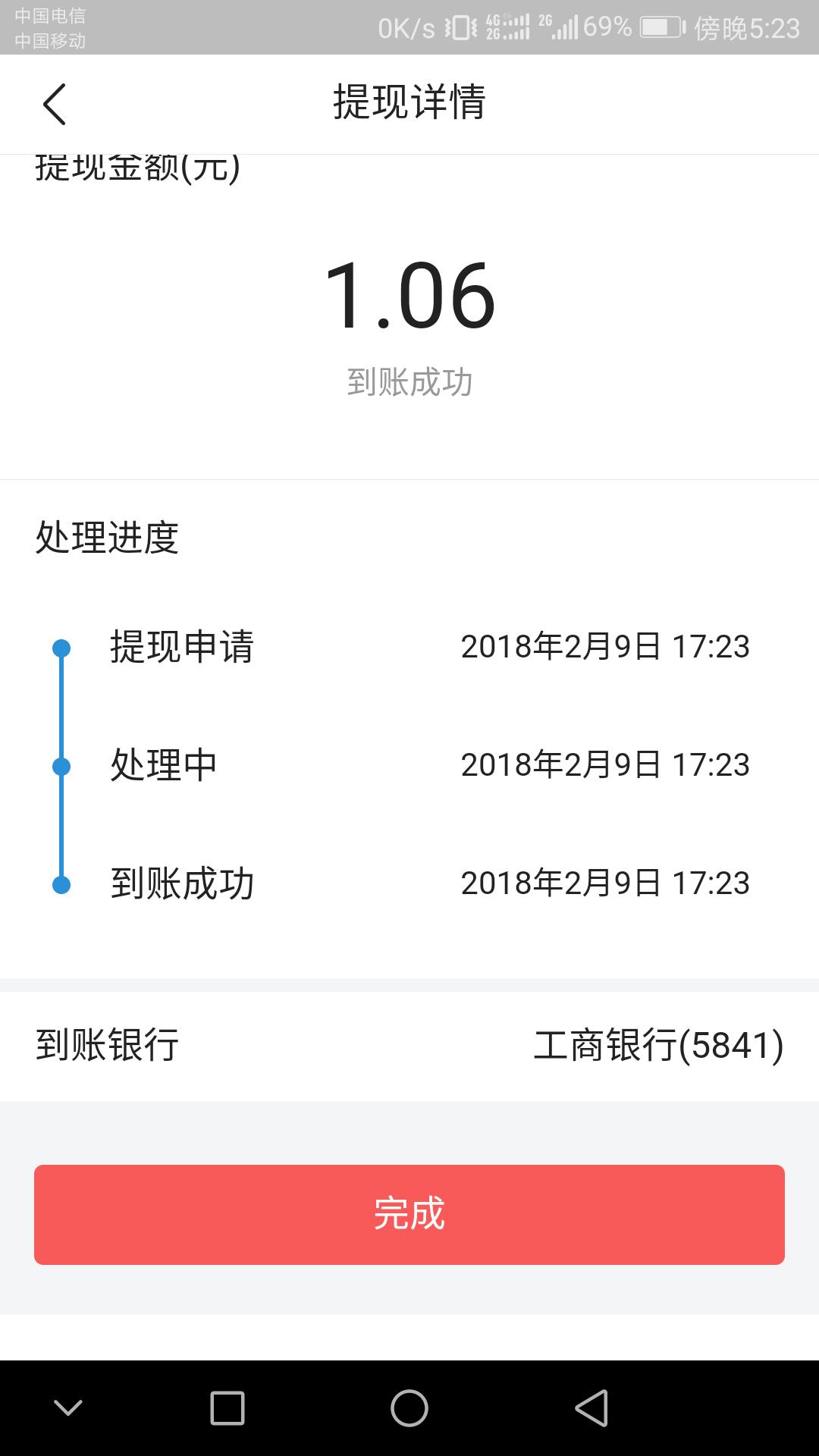Tap the 完成 button to finish
Viewport: 819px width, 1456px height.
pos(409,1214)
